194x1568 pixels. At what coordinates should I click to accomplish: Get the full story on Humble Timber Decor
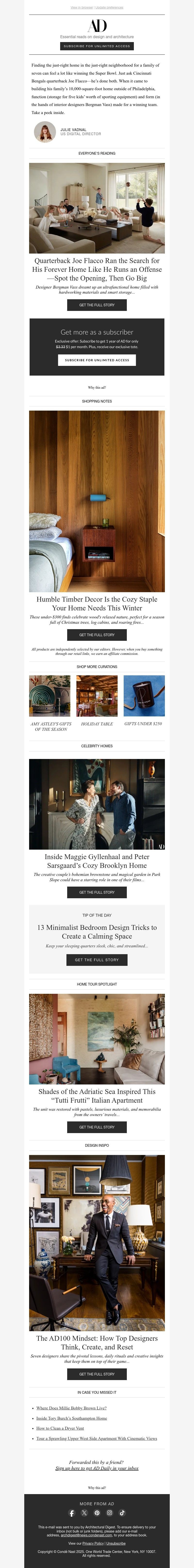(97, 635)
